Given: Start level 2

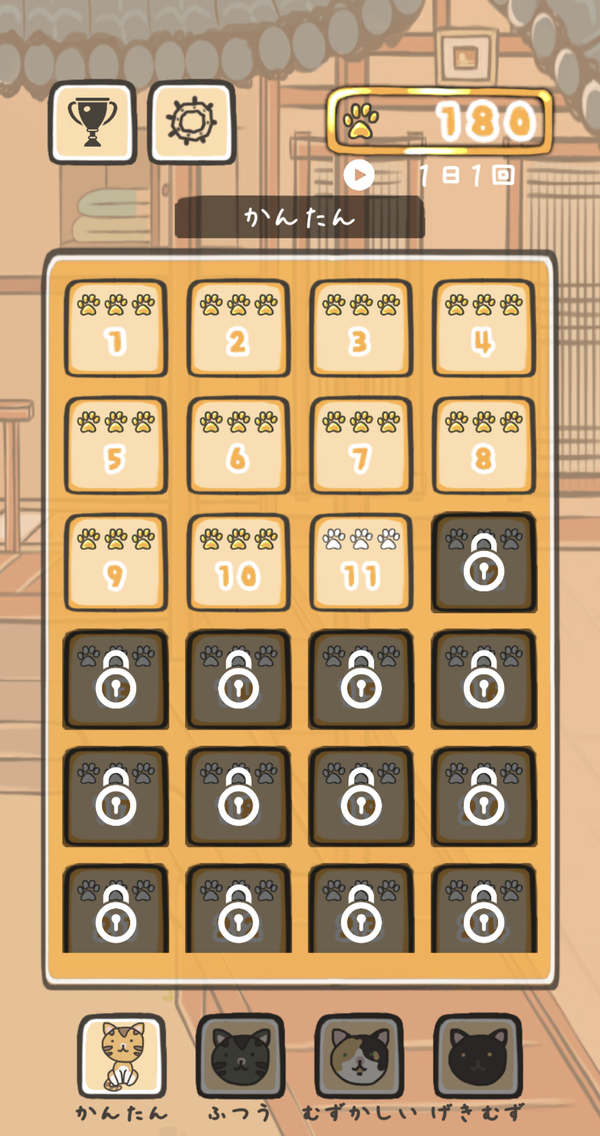Looking at the screenshot, I should click(x=238, y=328).
